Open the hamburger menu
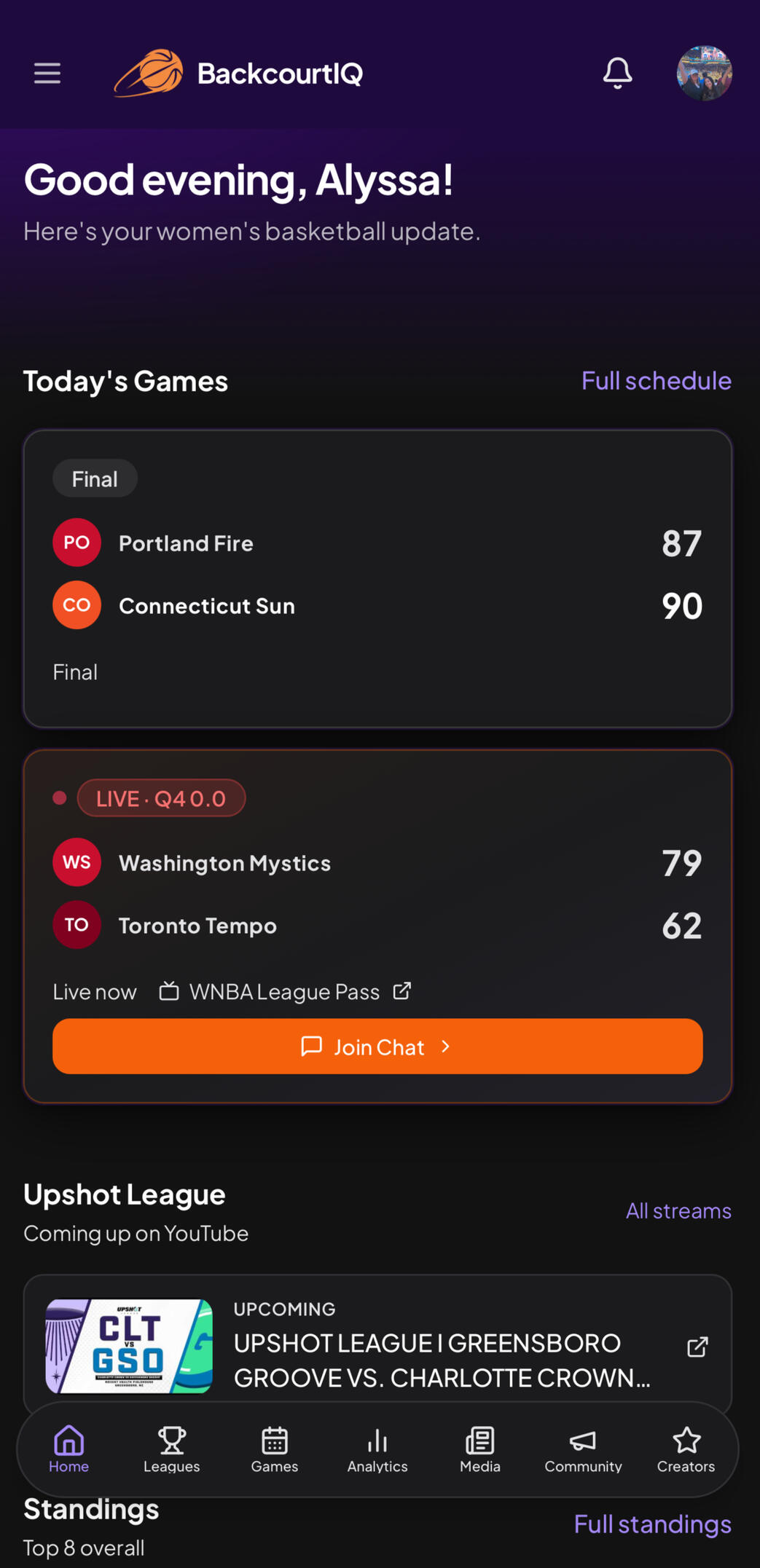760x1568 pixels. [x=47, y=74]
